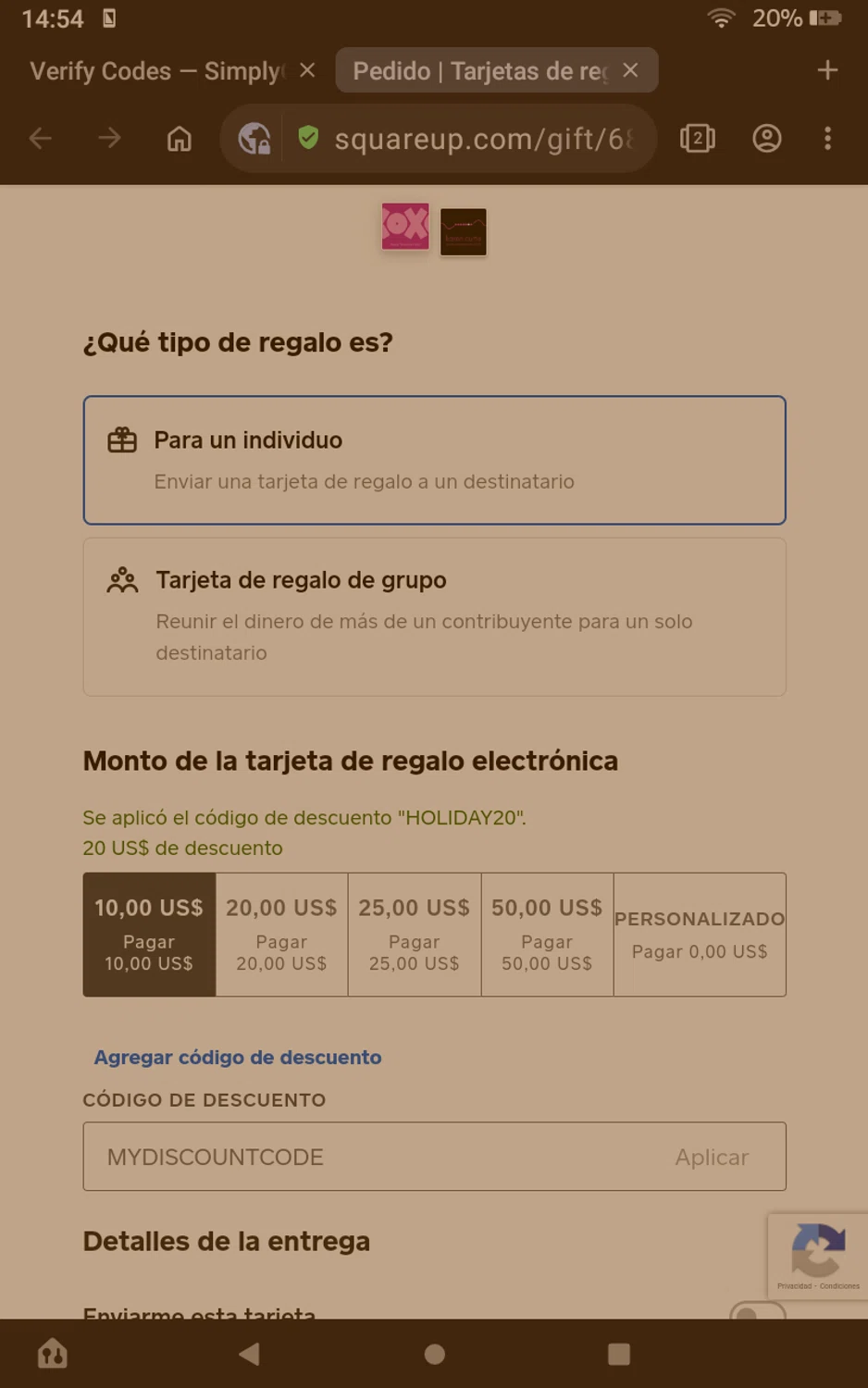Apply the discount code with Aplicar

click(712, 1157)
